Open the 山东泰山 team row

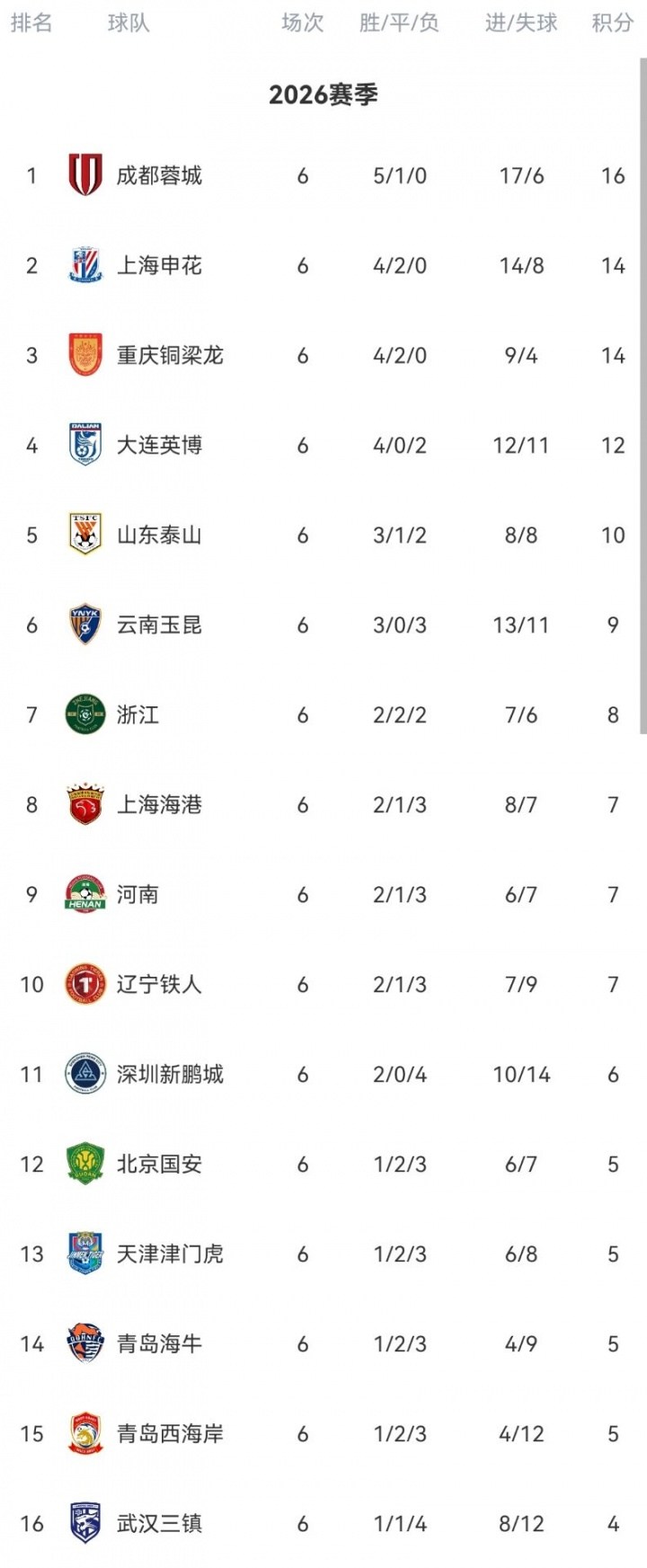(x=159, y=535)
